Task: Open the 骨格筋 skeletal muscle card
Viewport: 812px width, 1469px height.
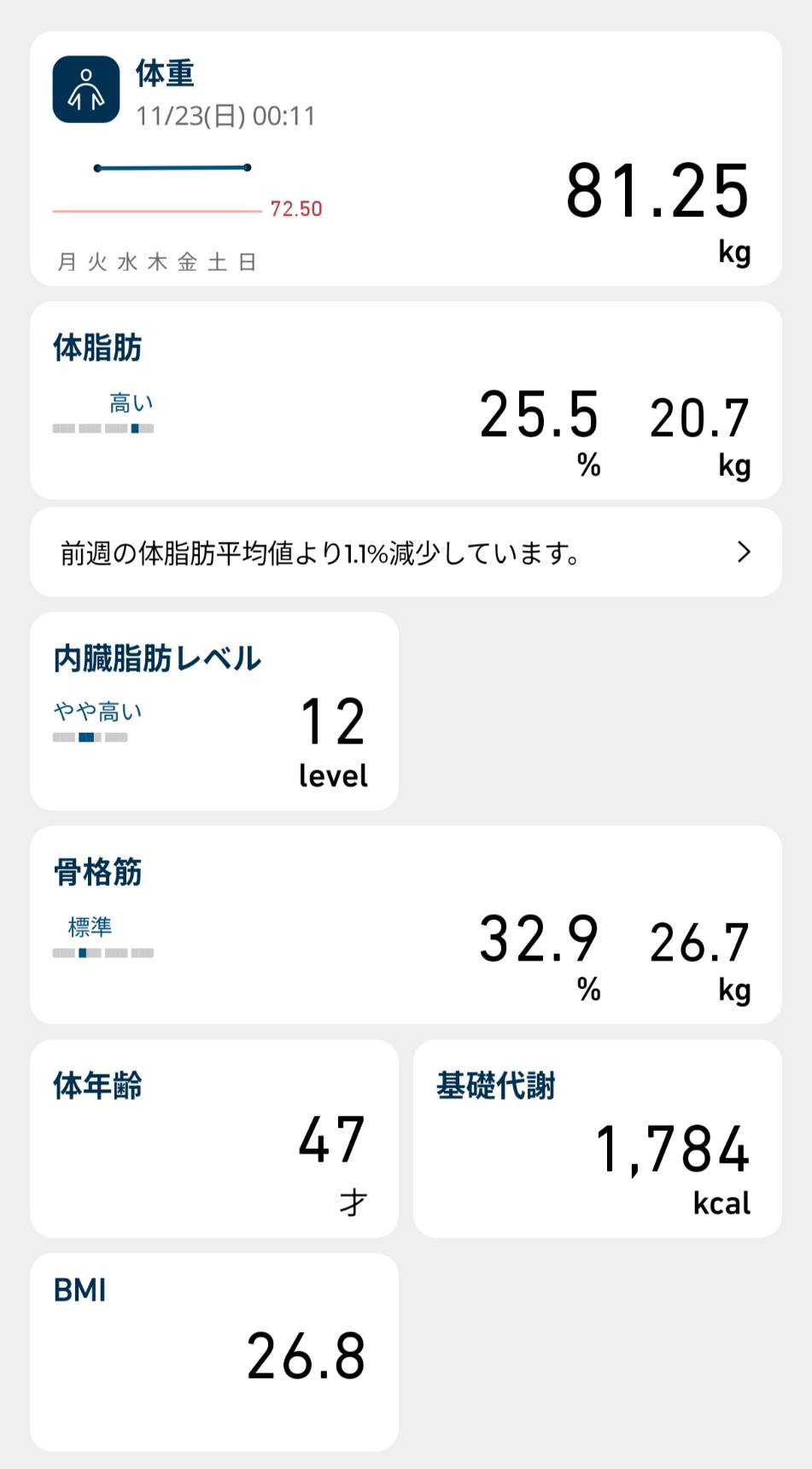Action: coord(406,925)
